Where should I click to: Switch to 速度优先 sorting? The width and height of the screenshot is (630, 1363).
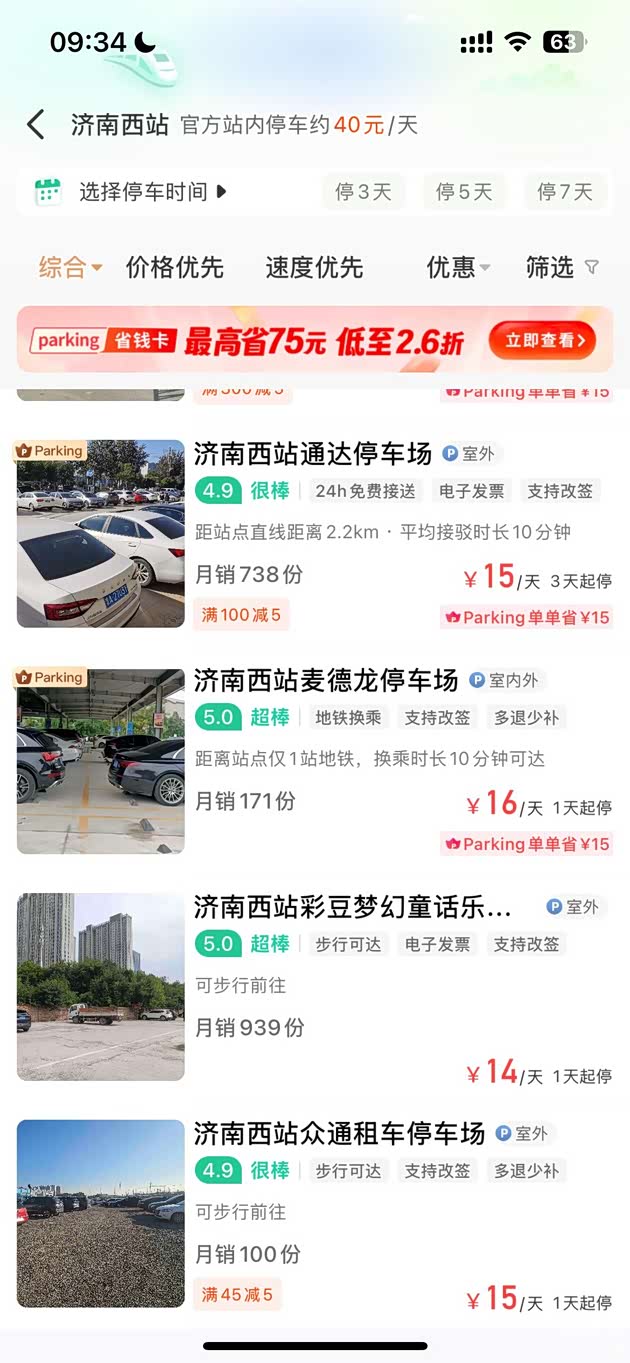coord(314,267)
